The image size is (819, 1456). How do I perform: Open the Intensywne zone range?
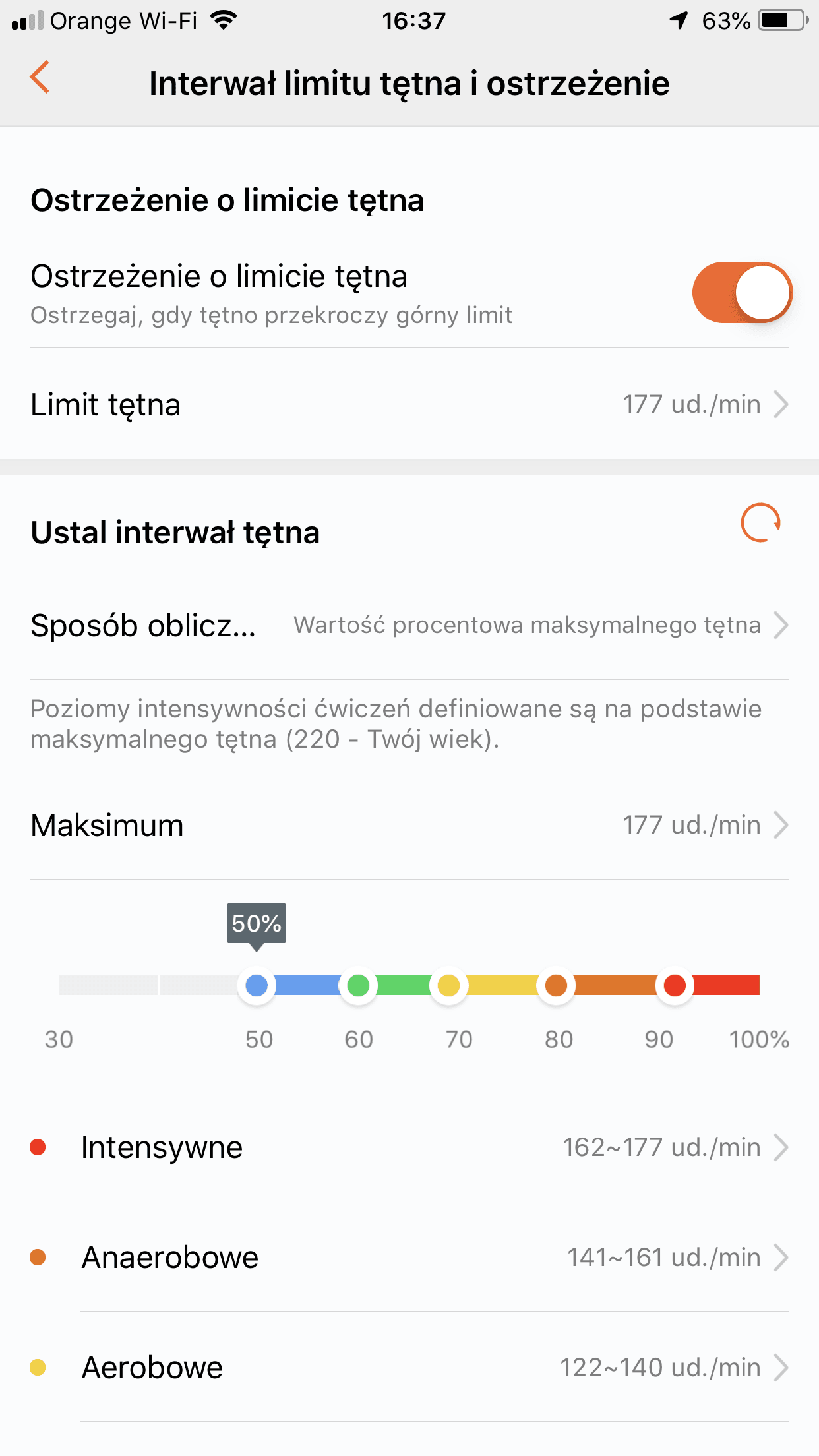click(x=409, y=1147)
